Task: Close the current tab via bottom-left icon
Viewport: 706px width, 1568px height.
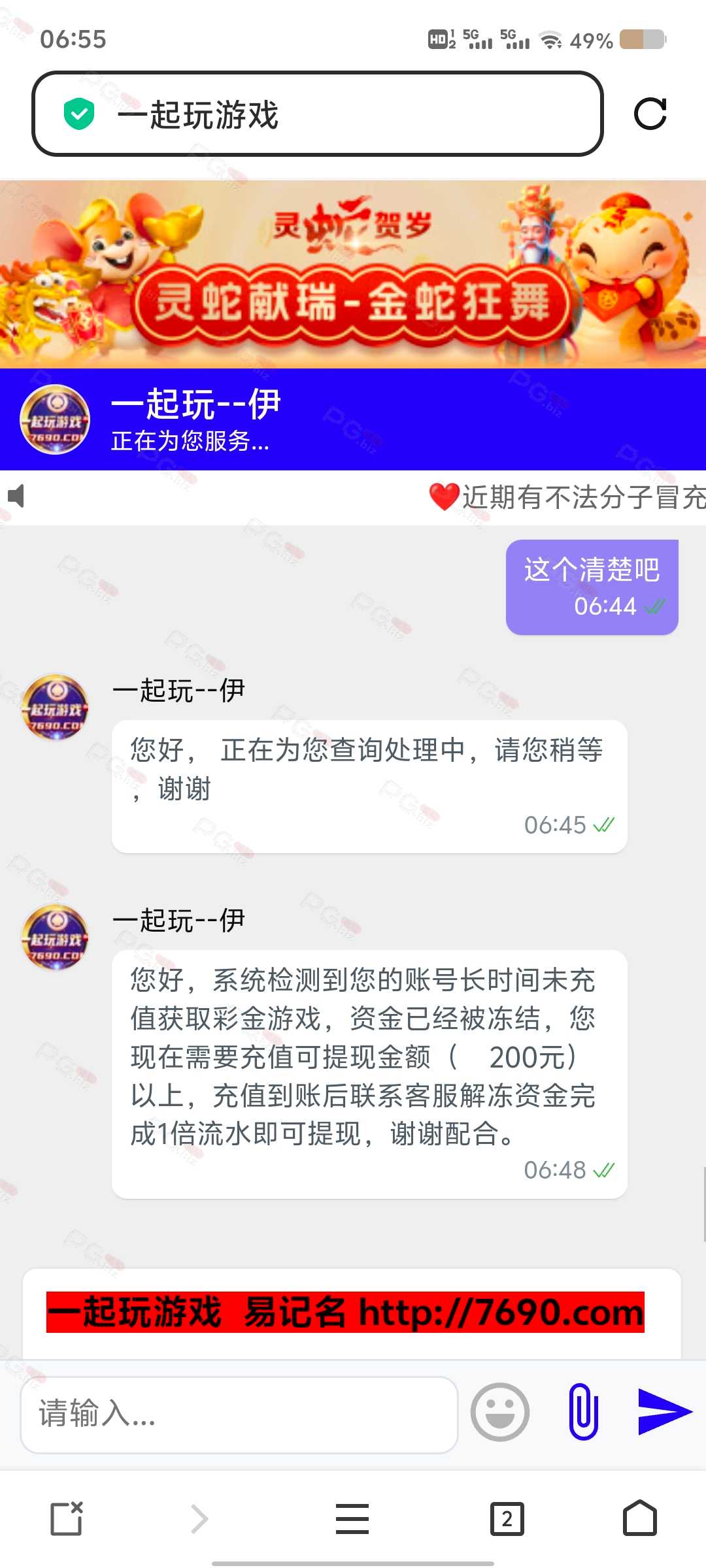Action: [67, 1518]
